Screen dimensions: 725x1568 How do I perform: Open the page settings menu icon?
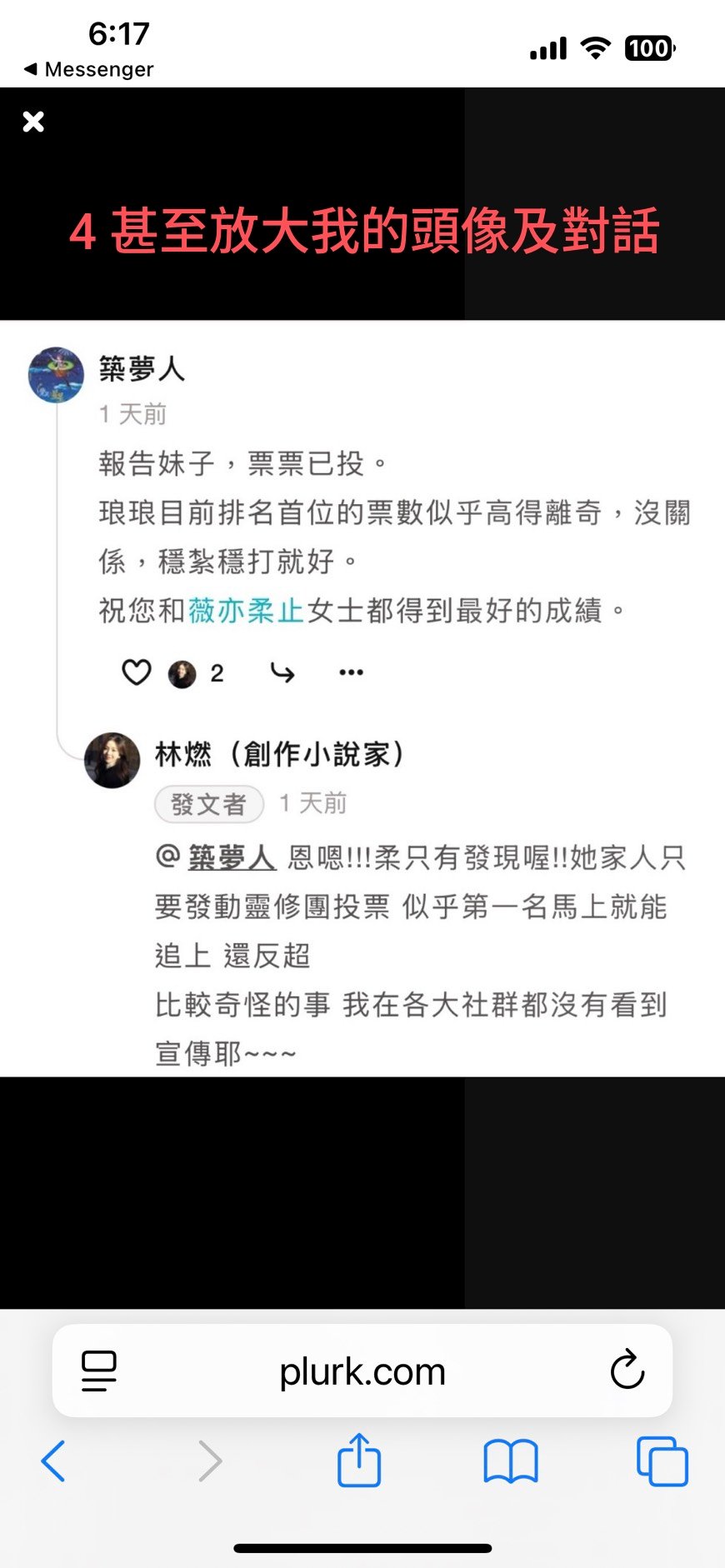click(99, 1371)
